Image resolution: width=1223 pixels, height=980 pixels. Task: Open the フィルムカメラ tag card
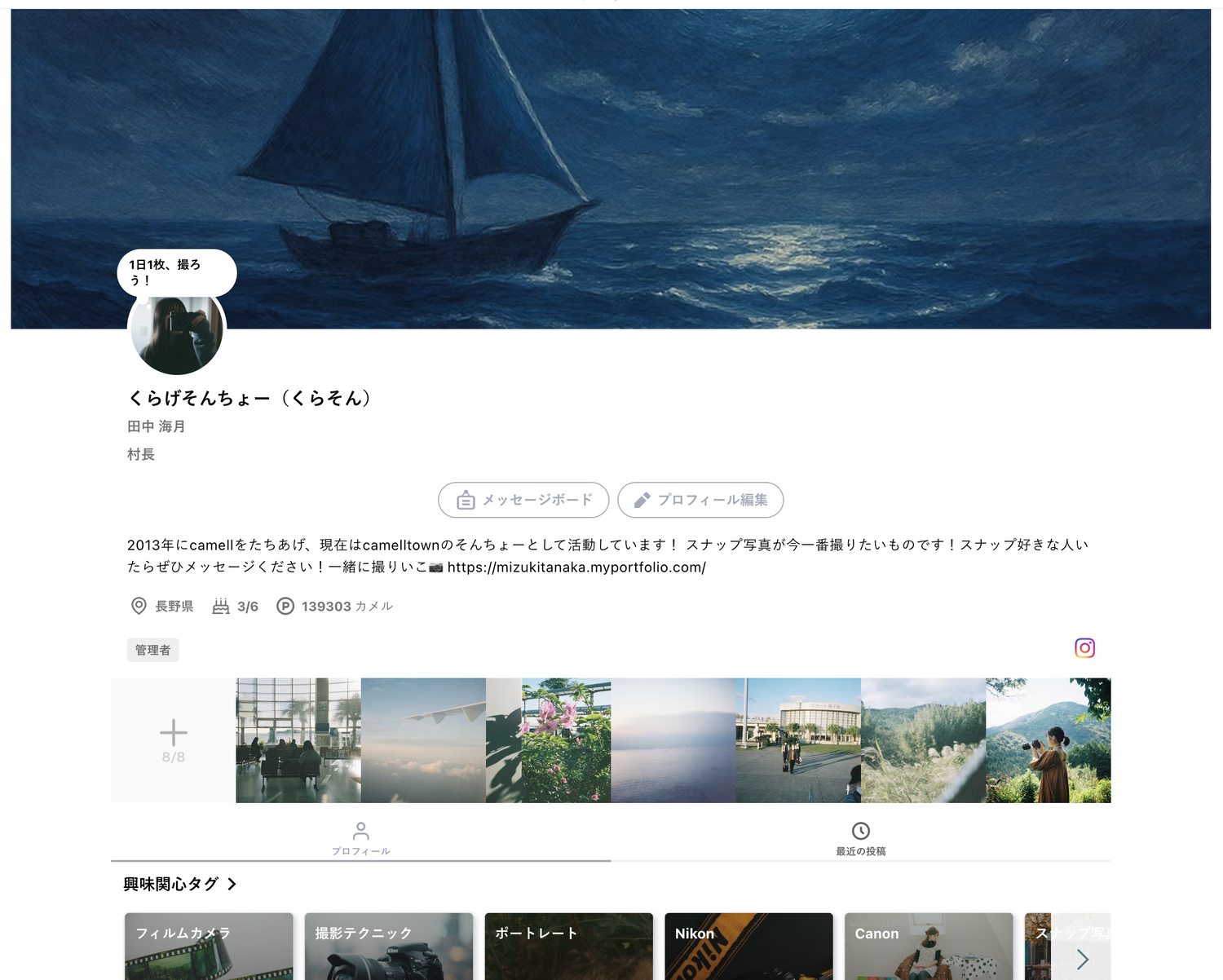(209, 947)
